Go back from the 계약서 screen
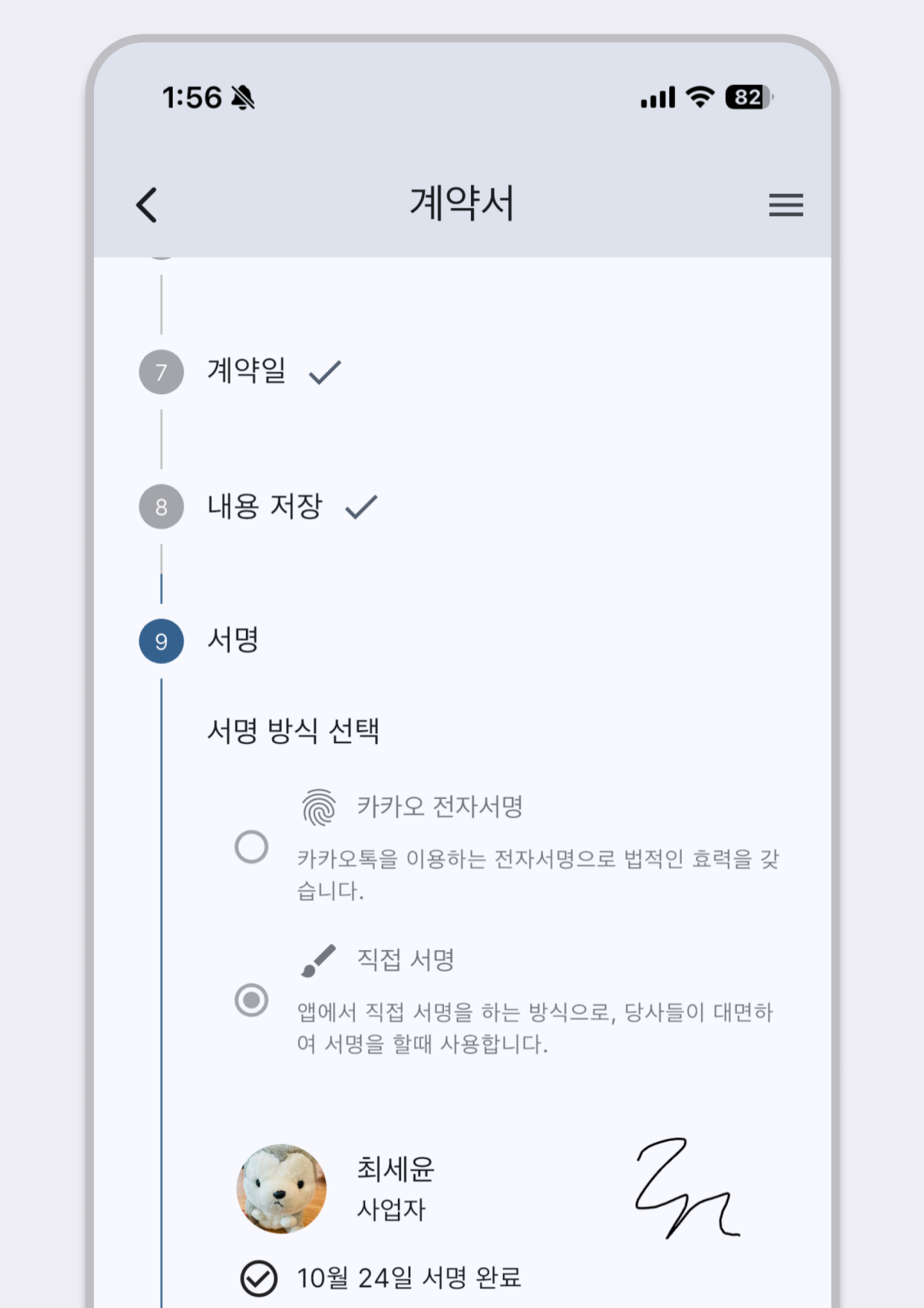This screenshot has height=1308, width=924. point(147,205)
